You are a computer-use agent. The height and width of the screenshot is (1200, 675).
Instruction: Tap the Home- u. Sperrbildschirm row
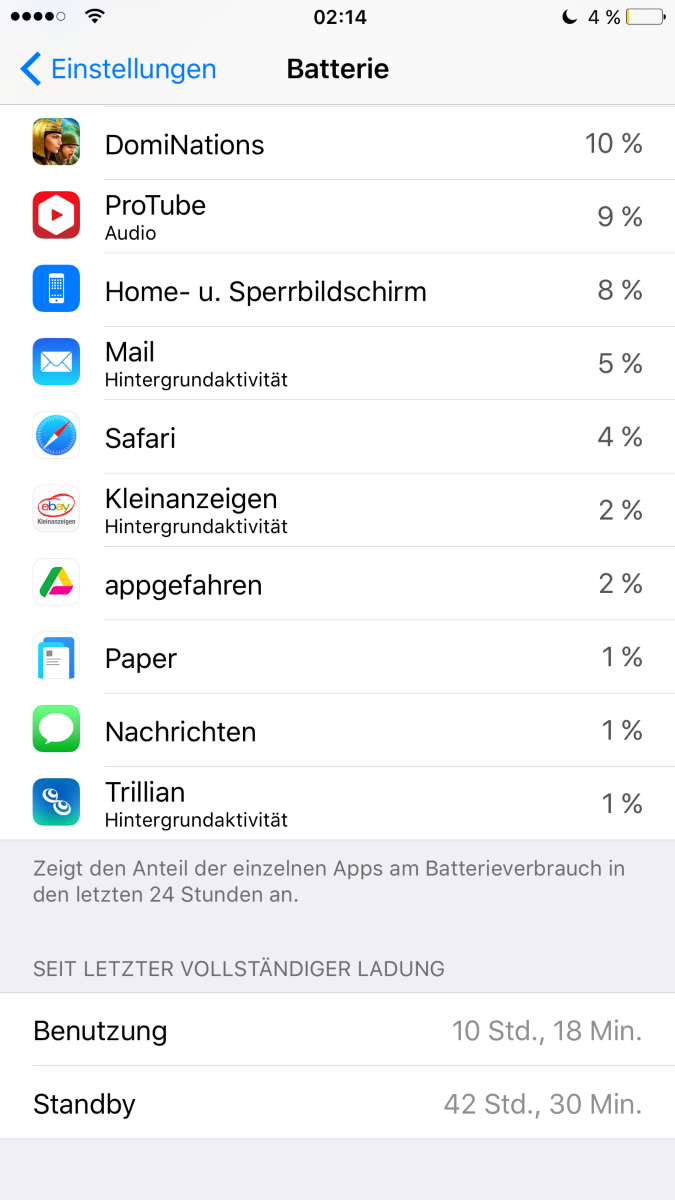[337, 290]
